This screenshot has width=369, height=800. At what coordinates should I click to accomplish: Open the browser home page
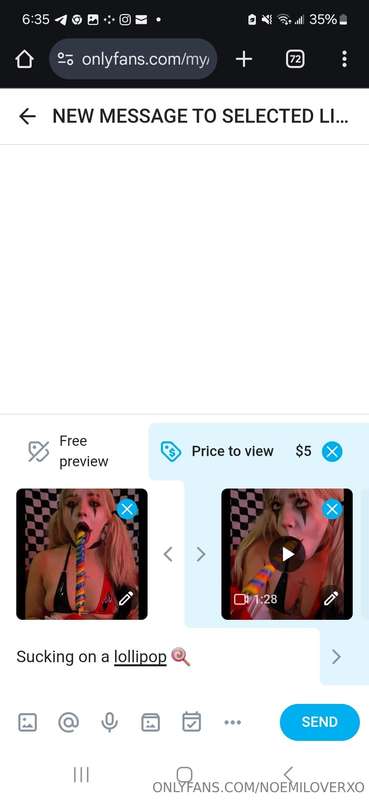(x=24, y=60)
